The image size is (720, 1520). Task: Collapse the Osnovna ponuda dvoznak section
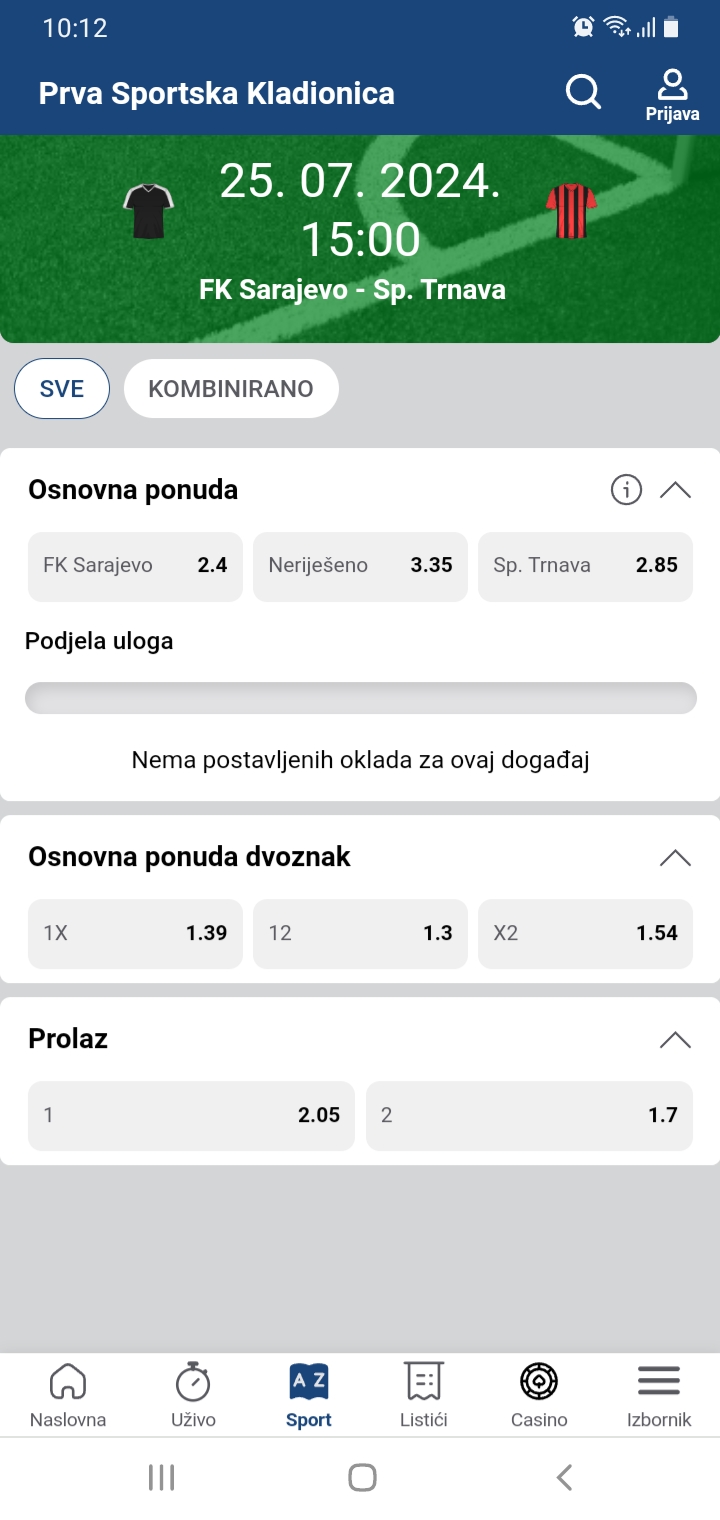676,857
